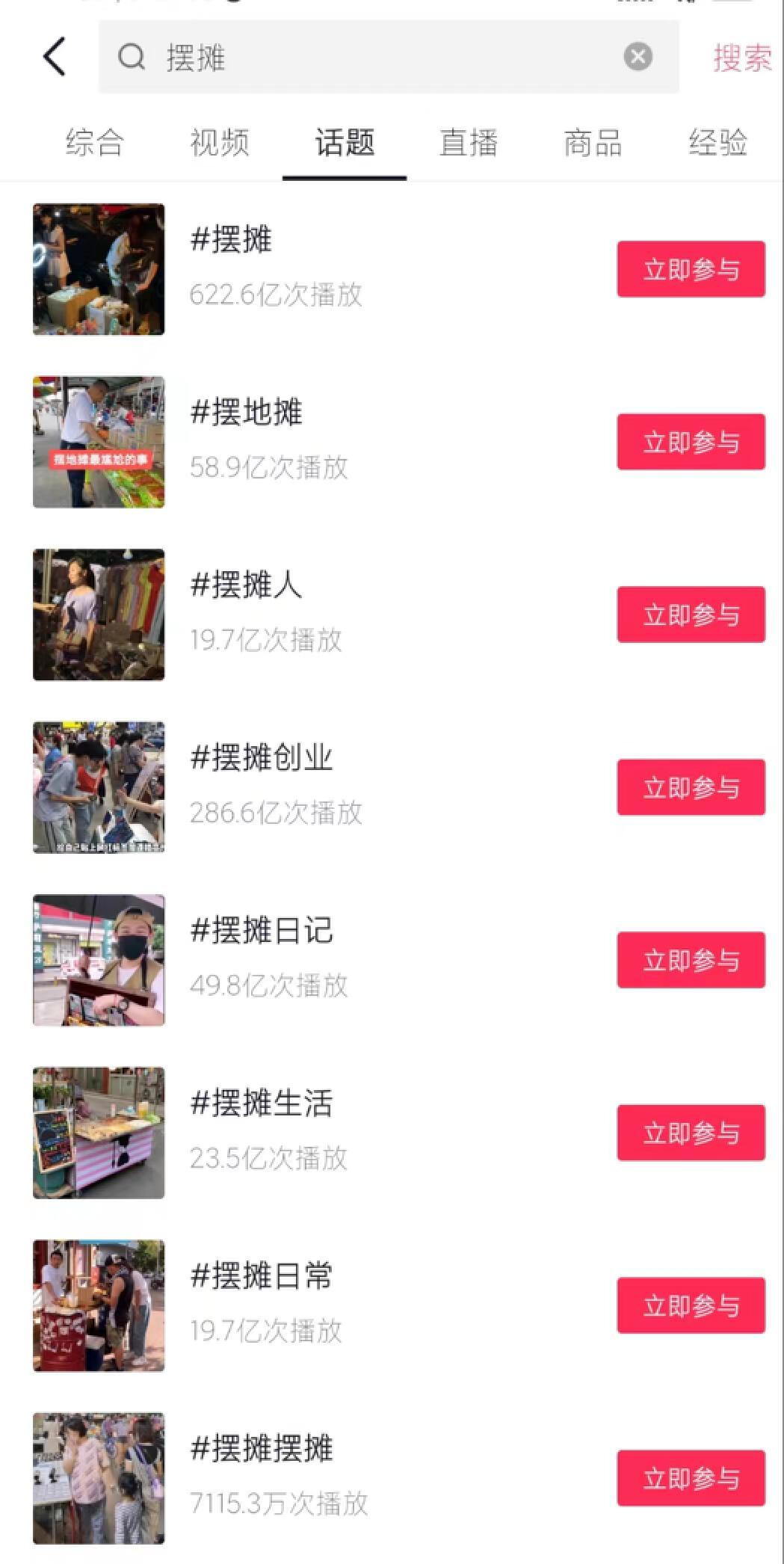This screenshot has width=784, height=1564.
Task: Join the #摆地摊 topic via 立即参与
Action: (691, 442)
